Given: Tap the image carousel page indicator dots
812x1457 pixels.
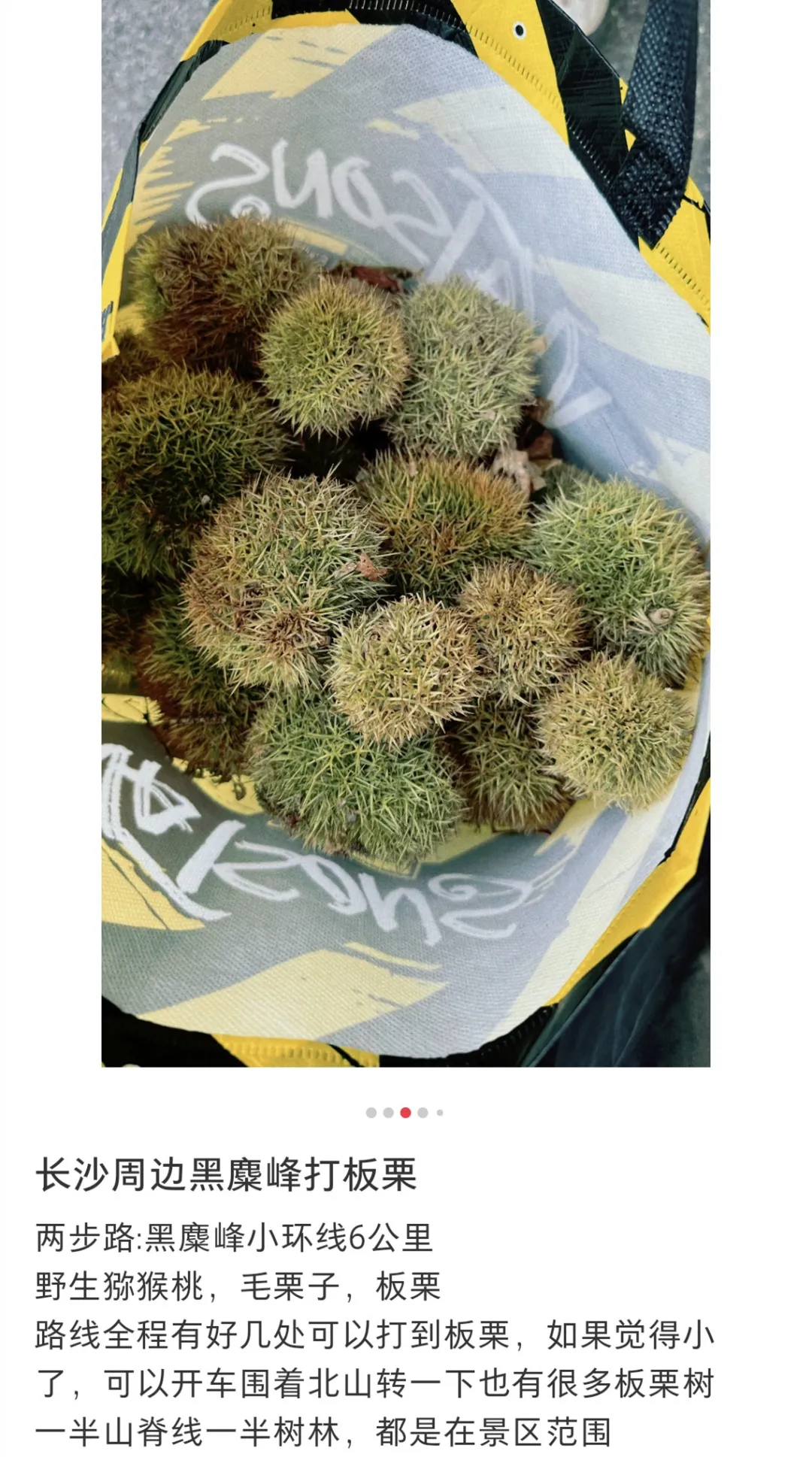Looking at the screenshot, I should [x=405, y=1113].
